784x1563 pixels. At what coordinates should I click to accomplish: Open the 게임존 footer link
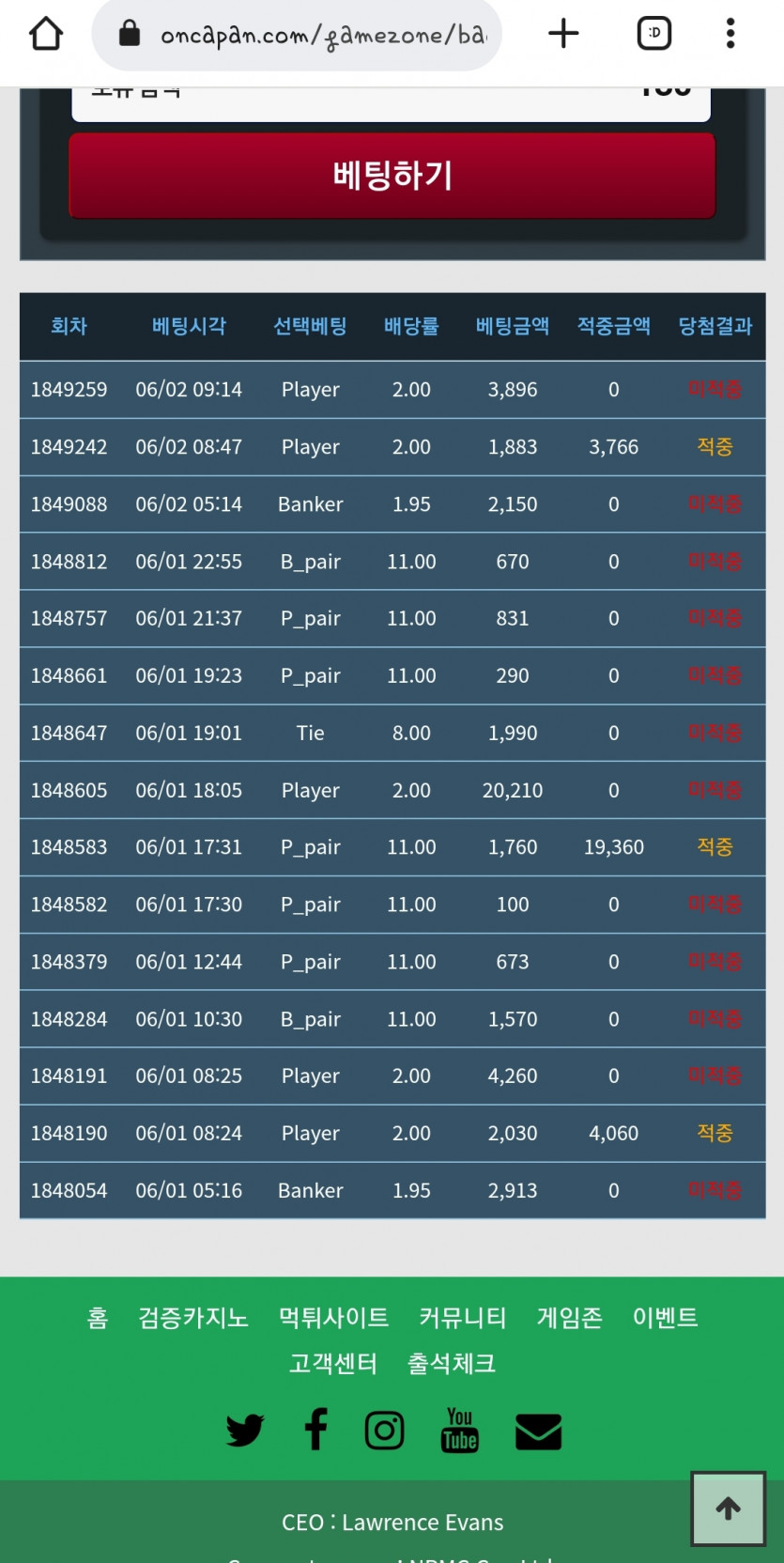tap(570, 1318)
